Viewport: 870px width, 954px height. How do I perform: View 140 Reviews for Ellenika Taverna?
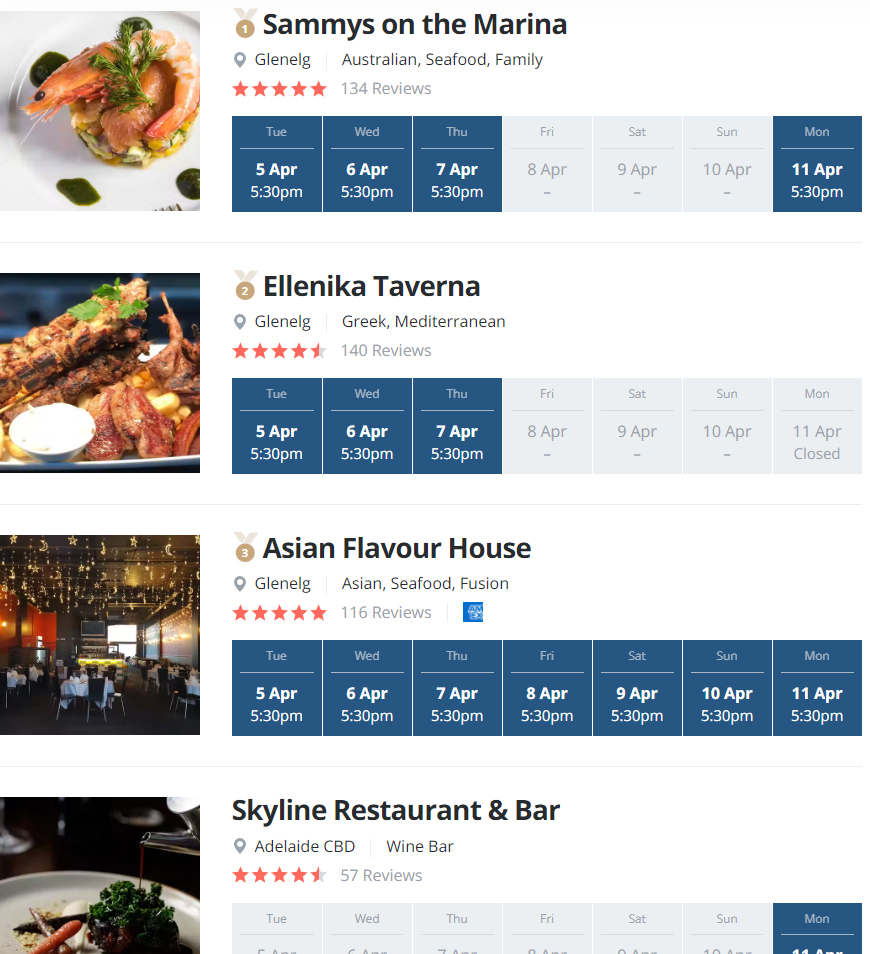(x=386, y=350)
